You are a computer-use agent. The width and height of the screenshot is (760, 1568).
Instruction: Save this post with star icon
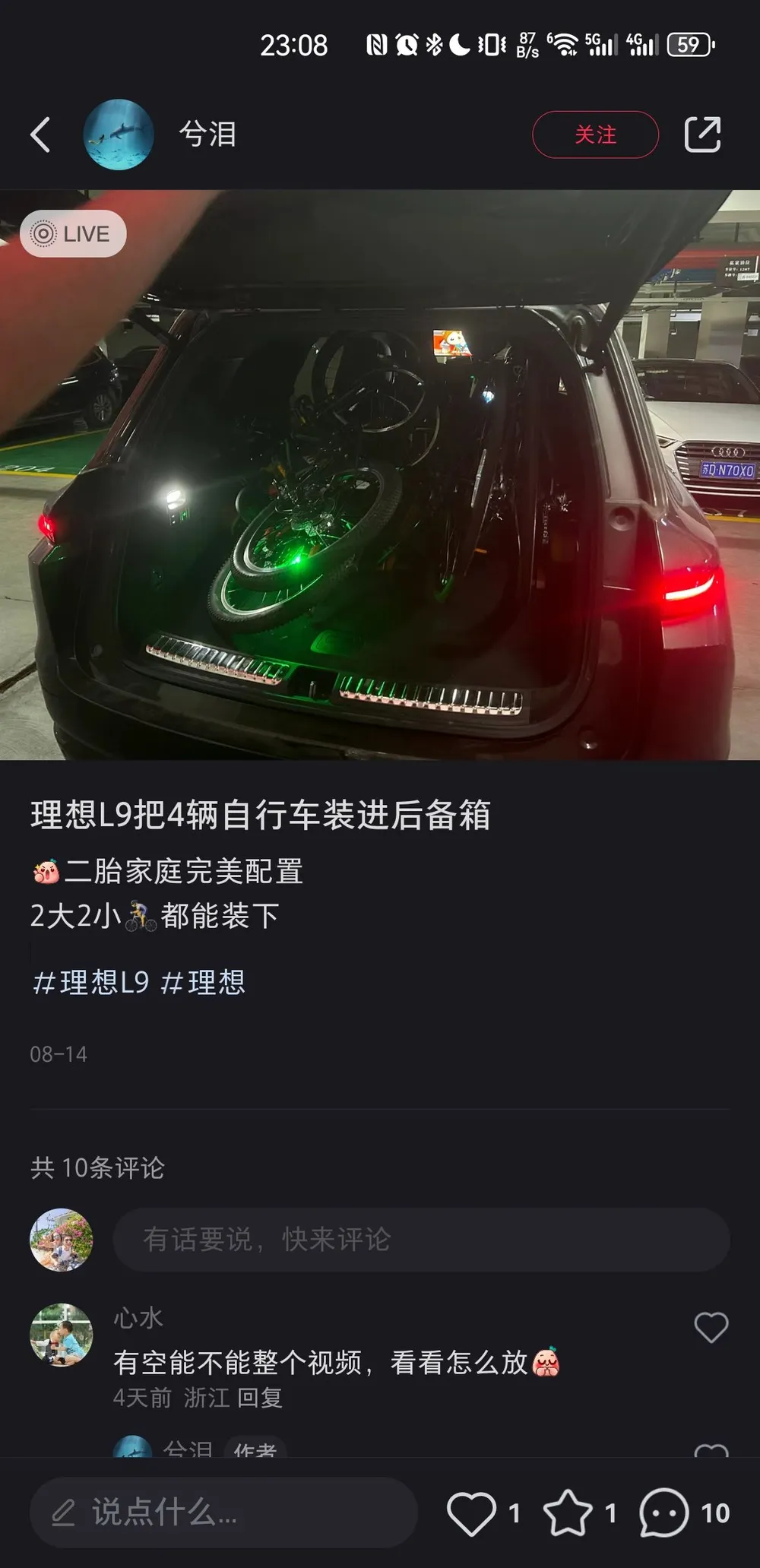[568, 1513]
